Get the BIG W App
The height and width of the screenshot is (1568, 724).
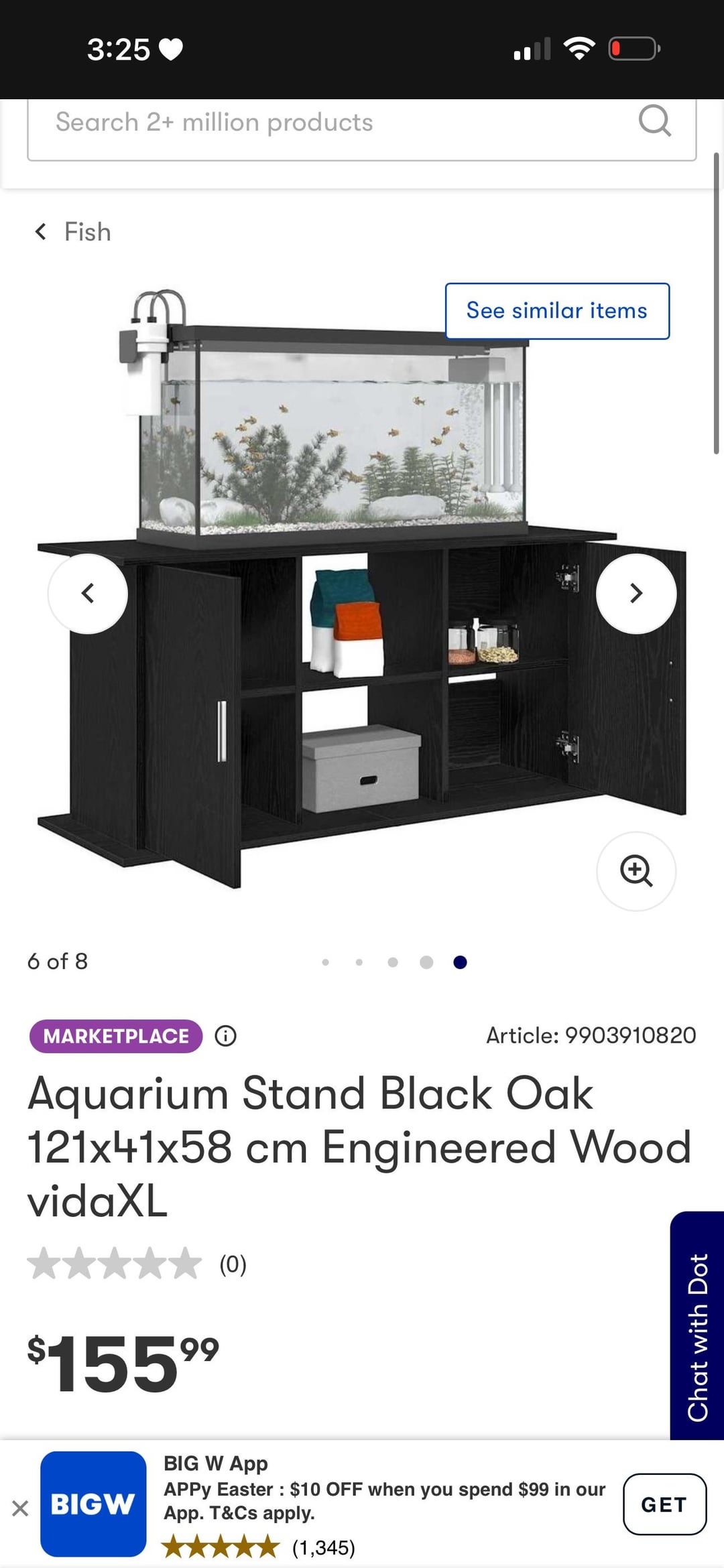pyautogui.click(x=664, y=1504)
